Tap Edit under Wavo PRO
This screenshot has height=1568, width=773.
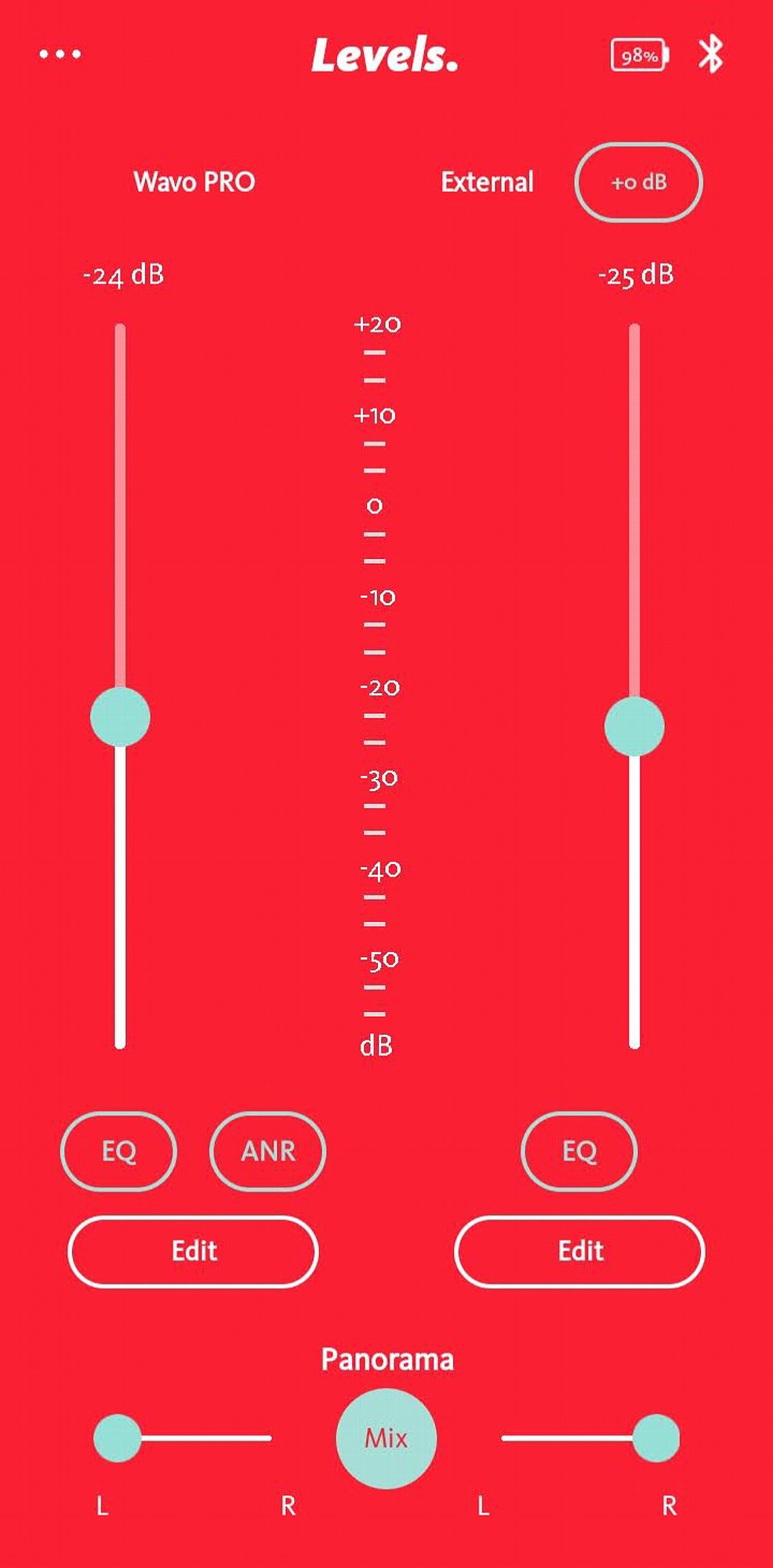194,1251
